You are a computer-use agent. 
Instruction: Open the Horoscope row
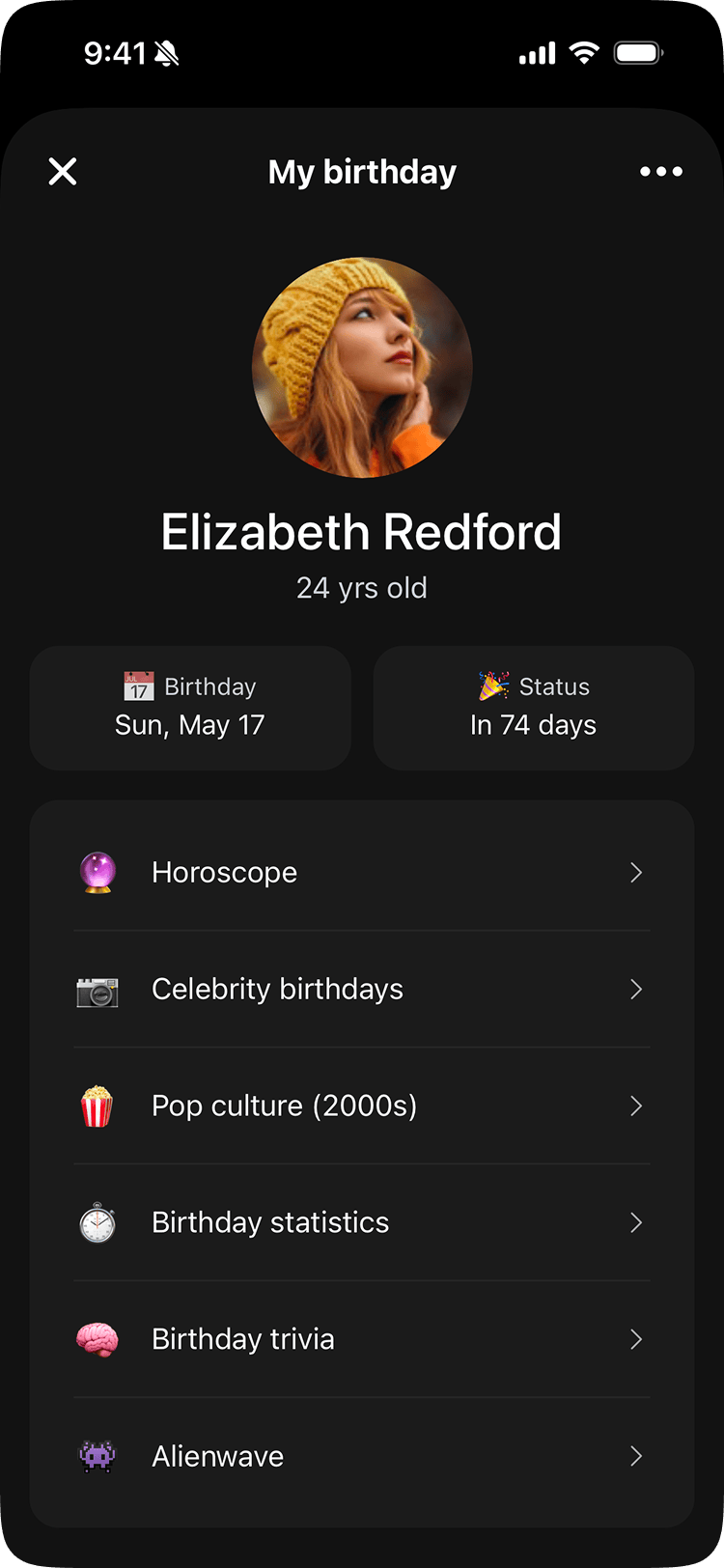362,873
